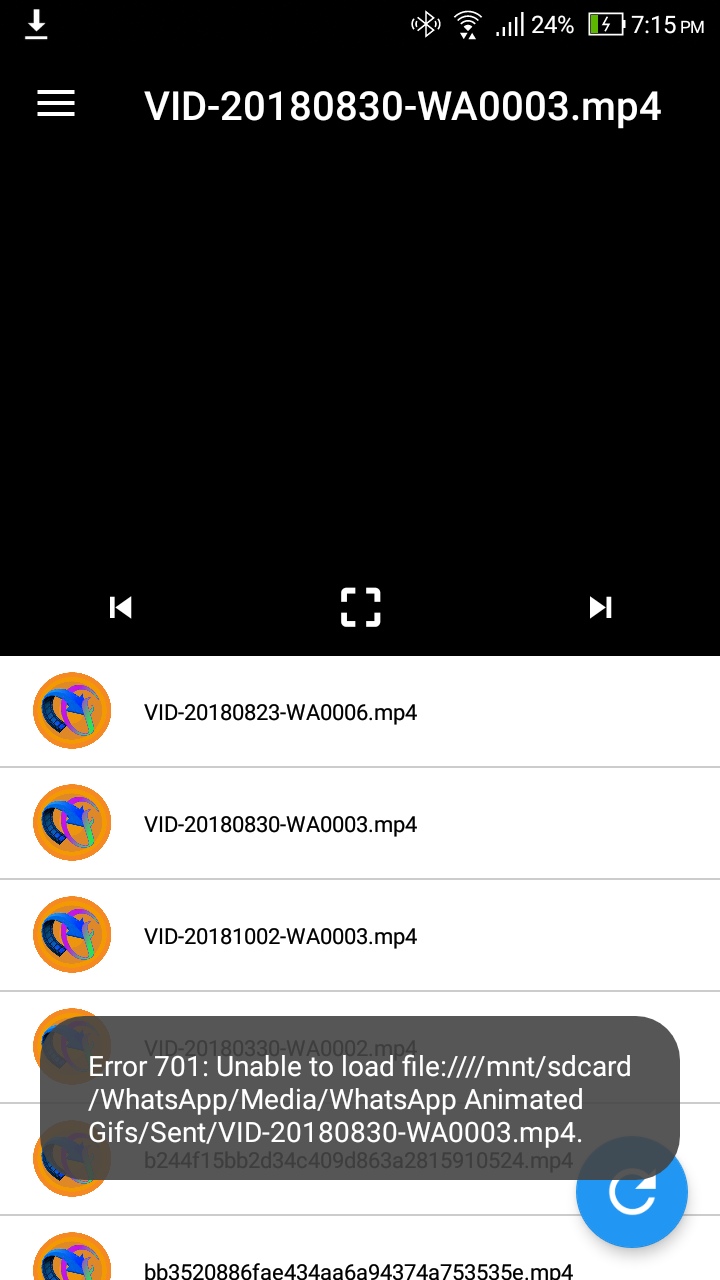Tap the video title VID-20180830-WA0003.mp4
This screenshot has width=720, height=1280.
tap(402, 105)
